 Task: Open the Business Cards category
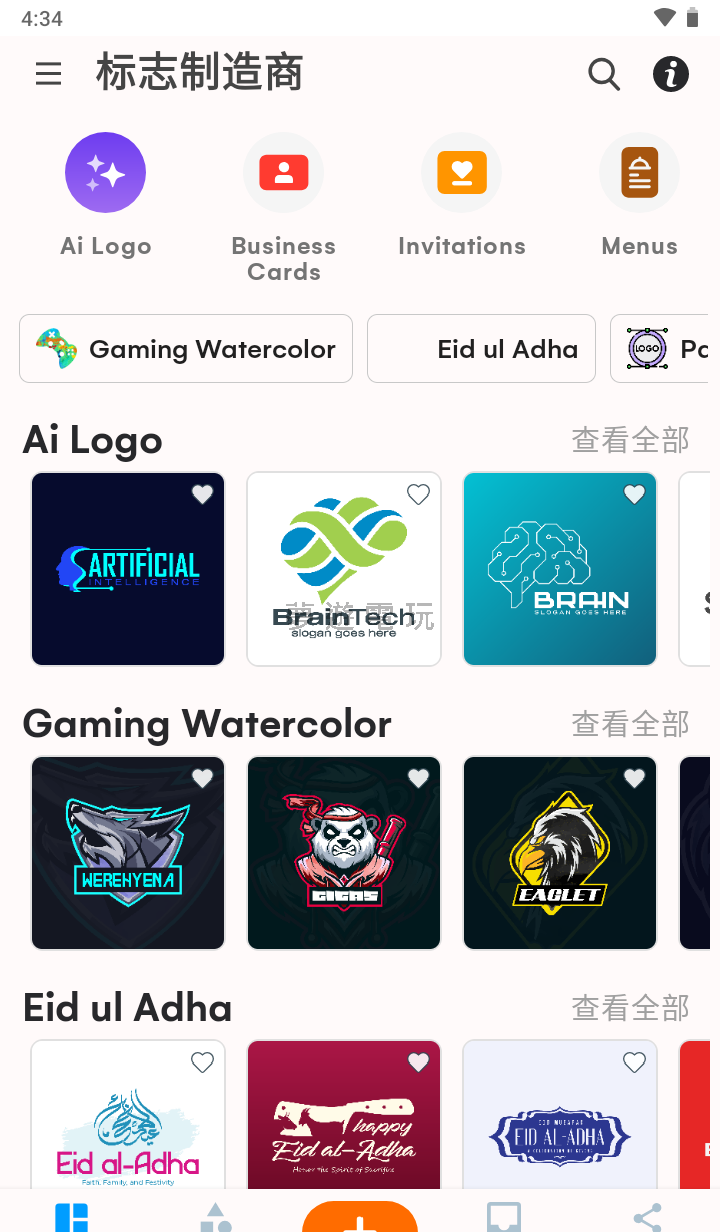(283, 173)
